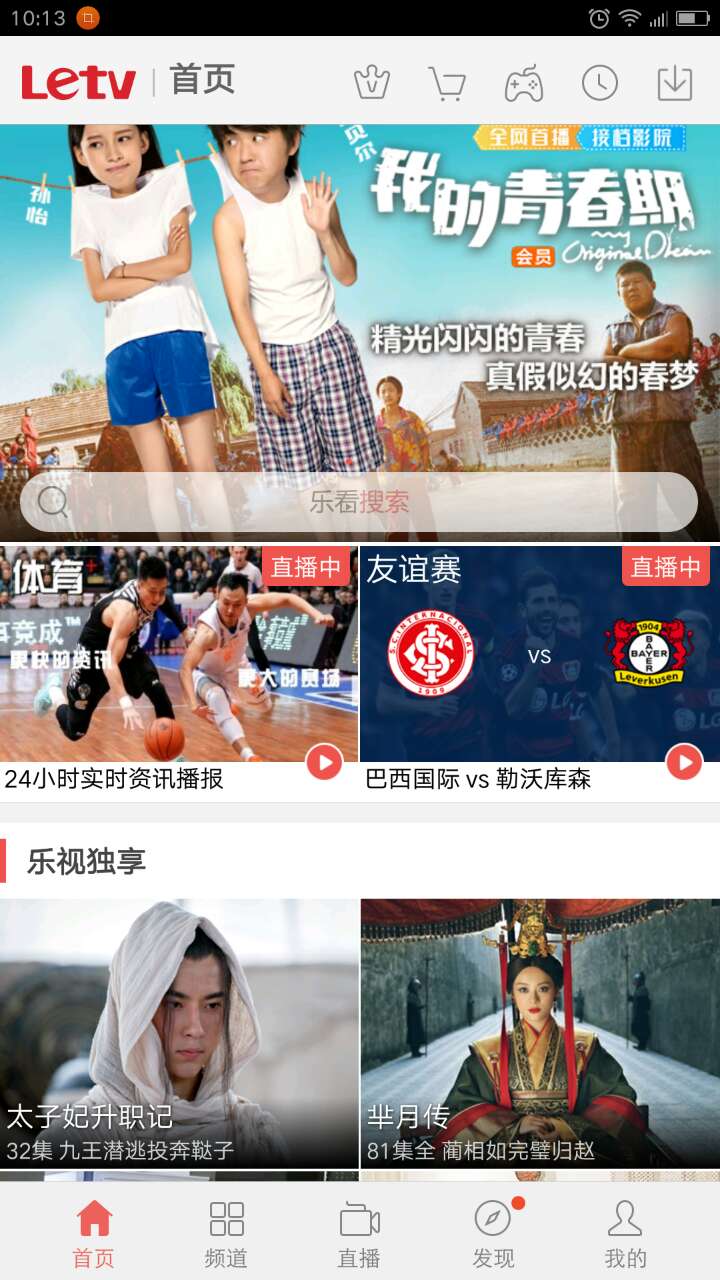Open the shopping cart
The image size is (720, 1280).
pos(447,83)
